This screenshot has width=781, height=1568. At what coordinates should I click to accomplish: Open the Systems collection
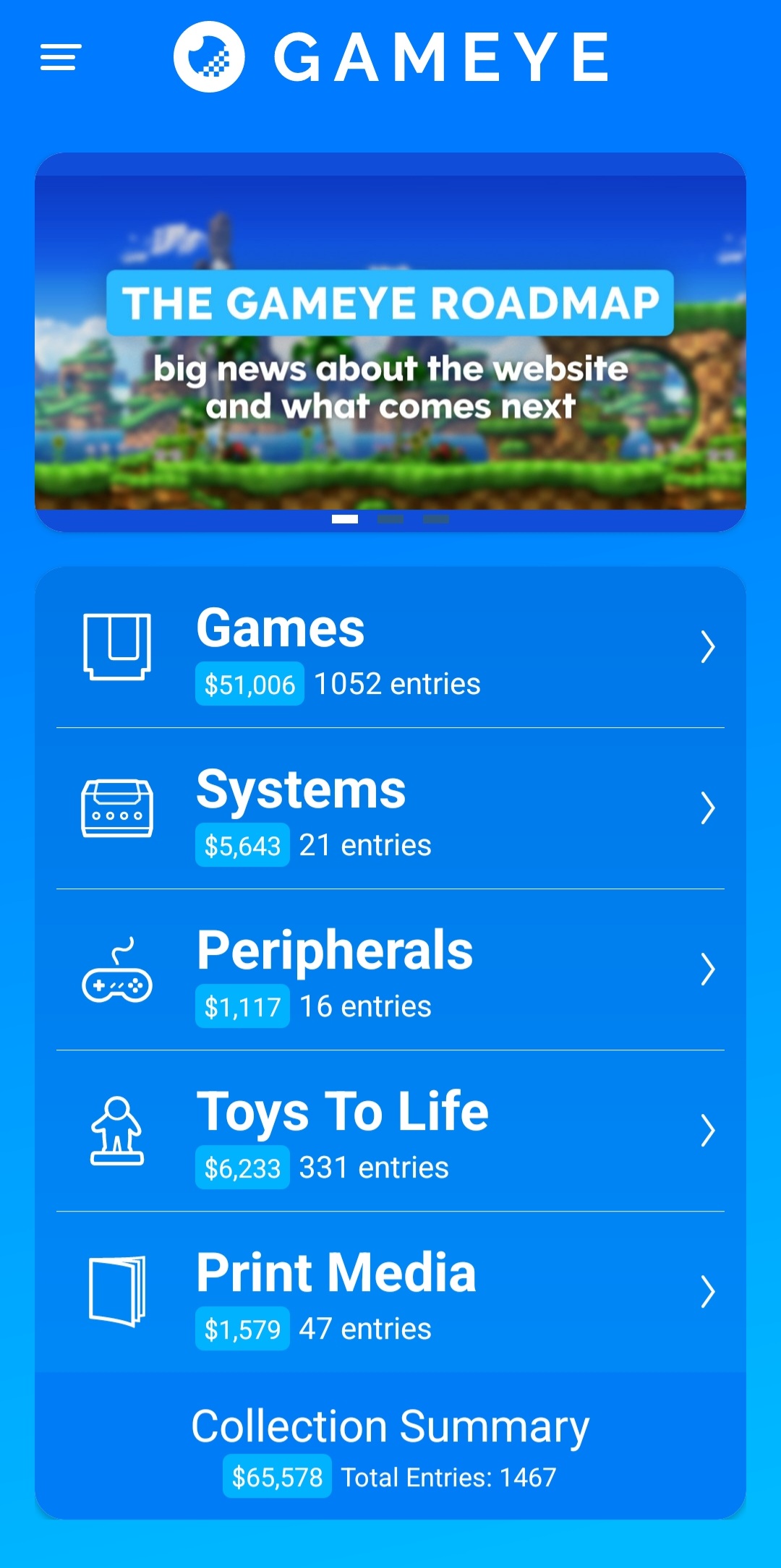click(x=390, y=809)
